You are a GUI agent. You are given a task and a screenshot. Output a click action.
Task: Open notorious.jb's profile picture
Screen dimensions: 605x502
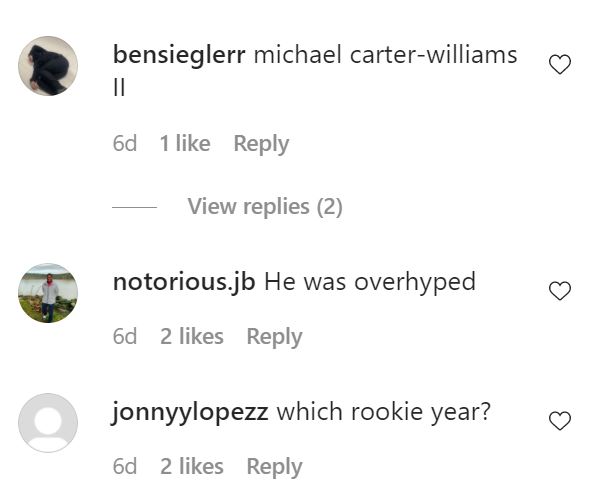[48, 293]
